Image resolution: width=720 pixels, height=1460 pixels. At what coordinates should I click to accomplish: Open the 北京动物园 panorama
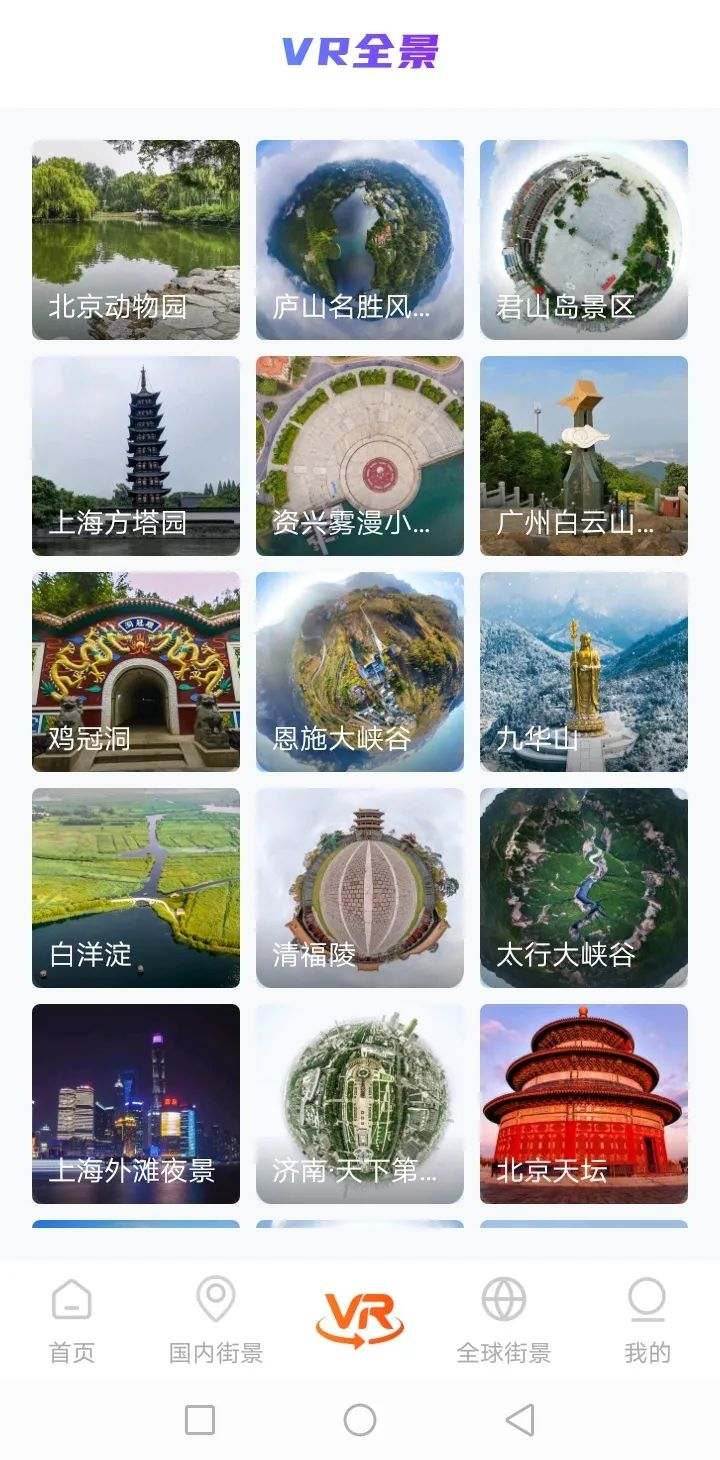136,240
